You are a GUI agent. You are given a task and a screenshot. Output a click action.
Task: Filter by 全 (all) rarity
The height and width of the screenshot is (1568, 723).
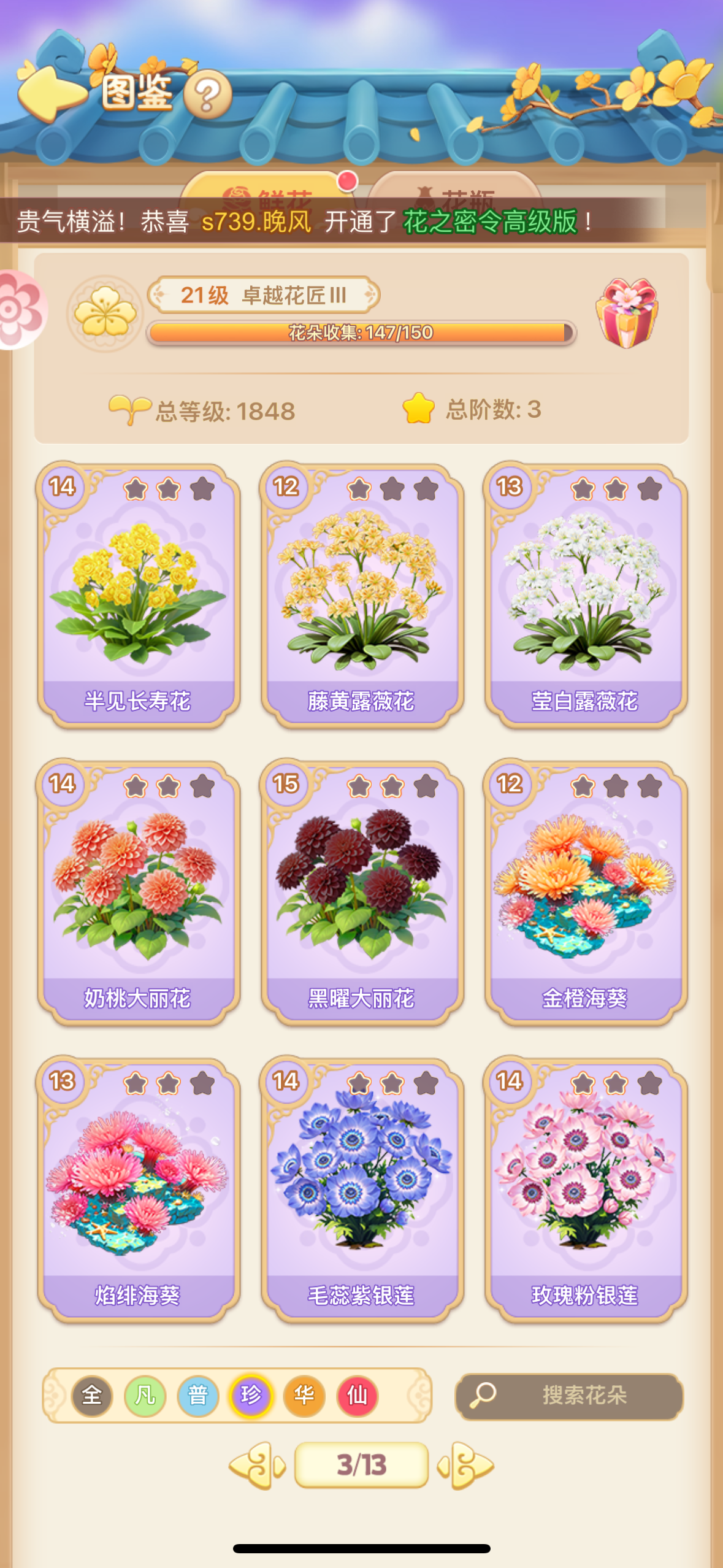click(x=92, y=1396)
